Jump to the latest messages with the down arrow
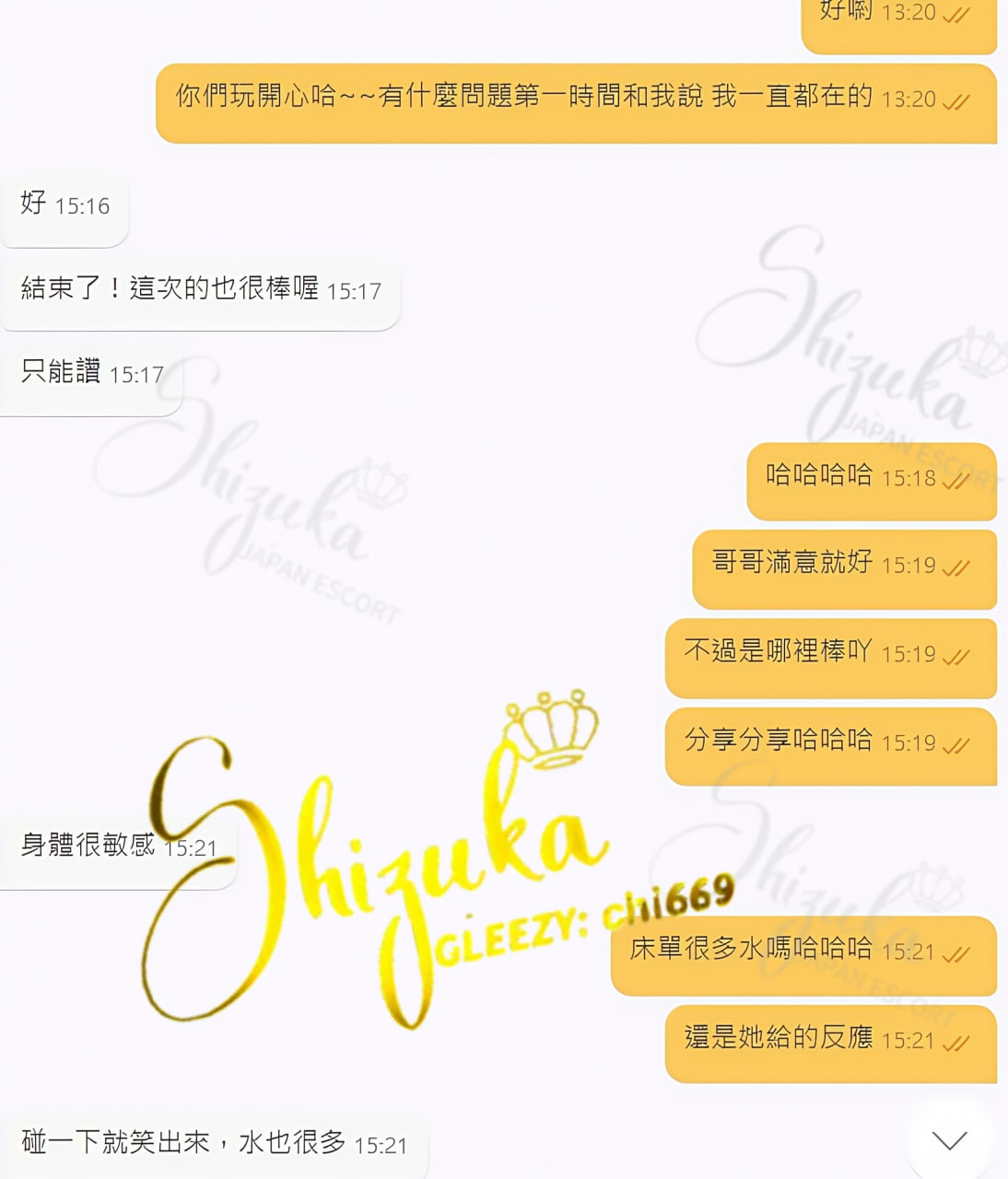Screen dimensions: 1008x1179 pyautogui.click(x=949, y=1140)
